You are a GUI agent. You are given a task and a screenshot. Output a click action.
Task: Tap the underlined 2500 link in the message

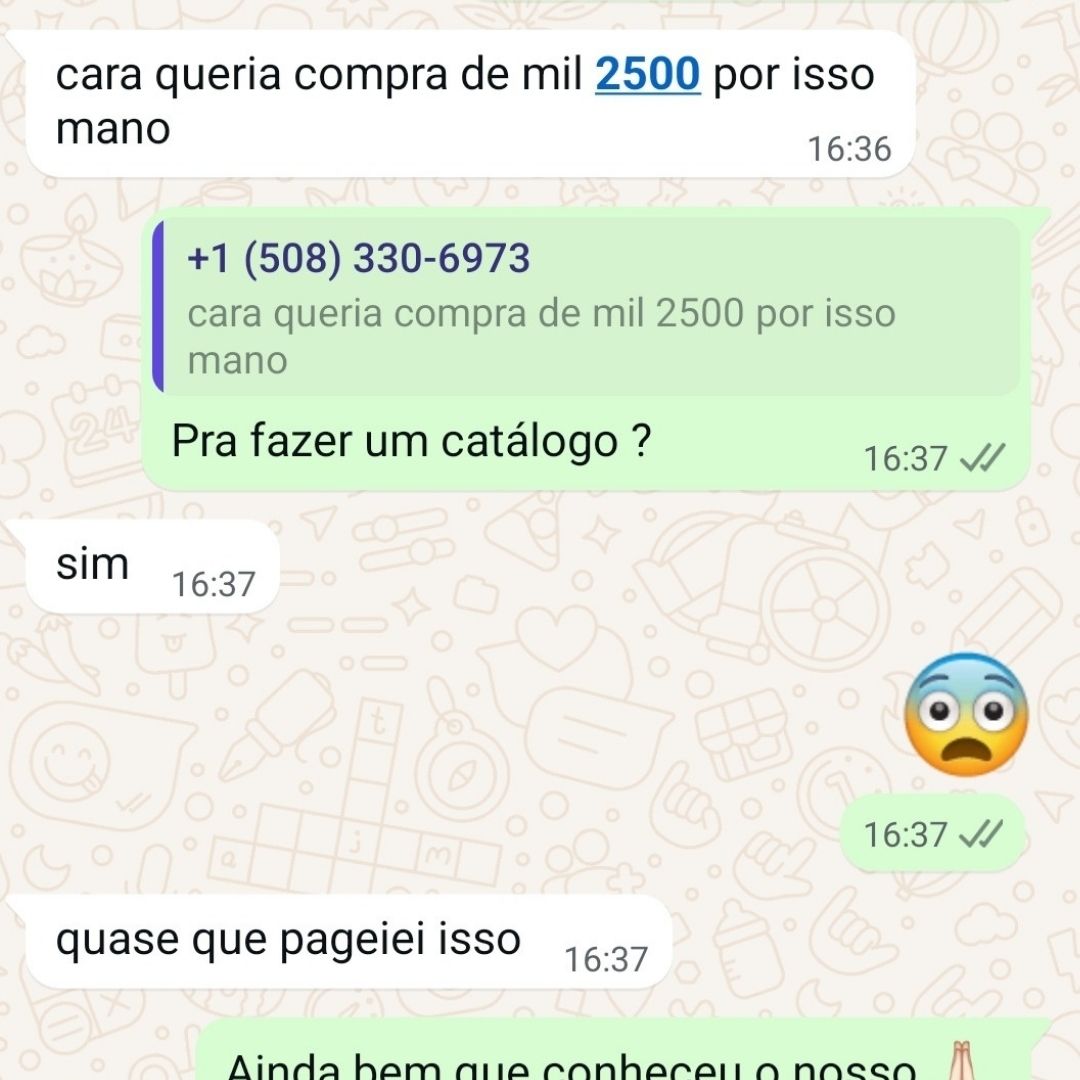click(648, 76)
